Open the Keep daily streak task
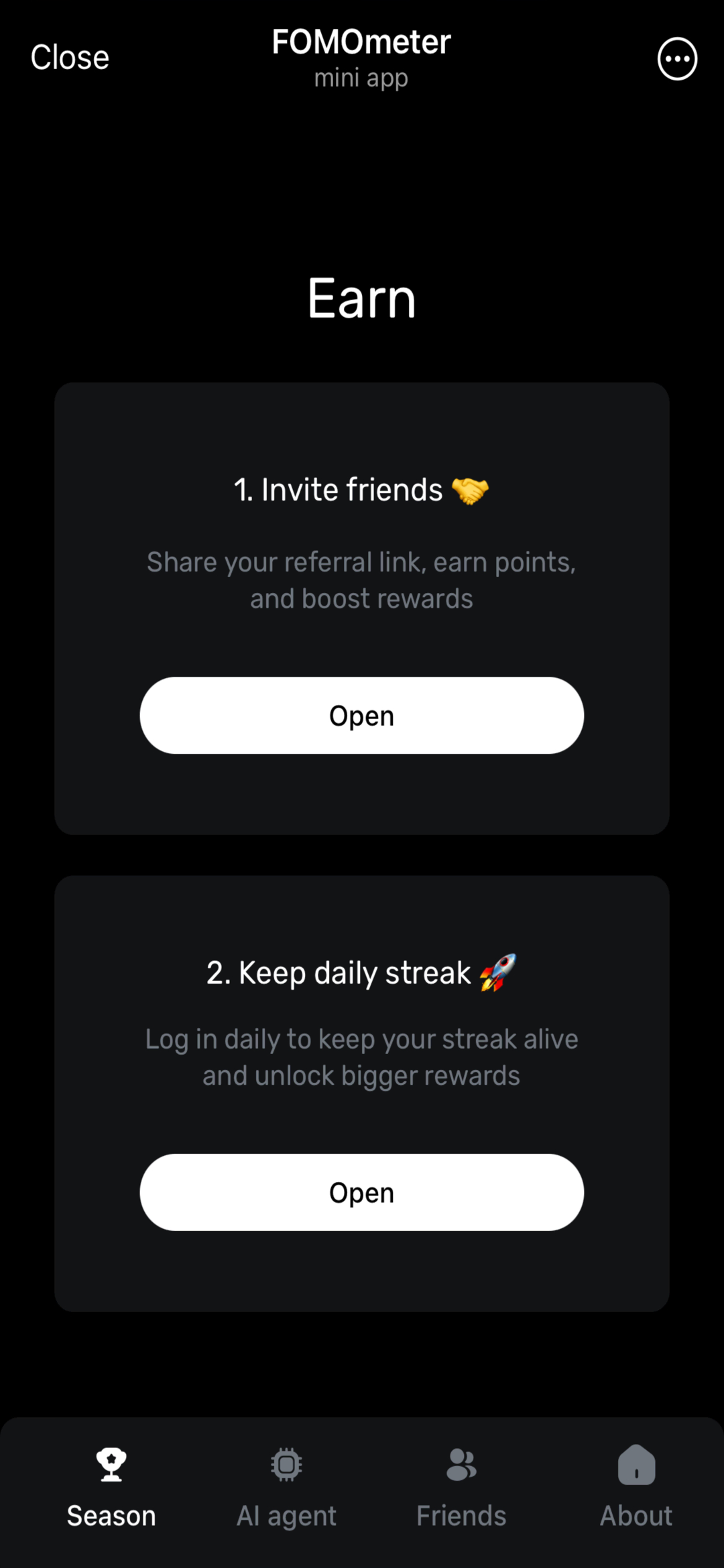This screenshot has height=1568, width=724. coord(361,1192)
